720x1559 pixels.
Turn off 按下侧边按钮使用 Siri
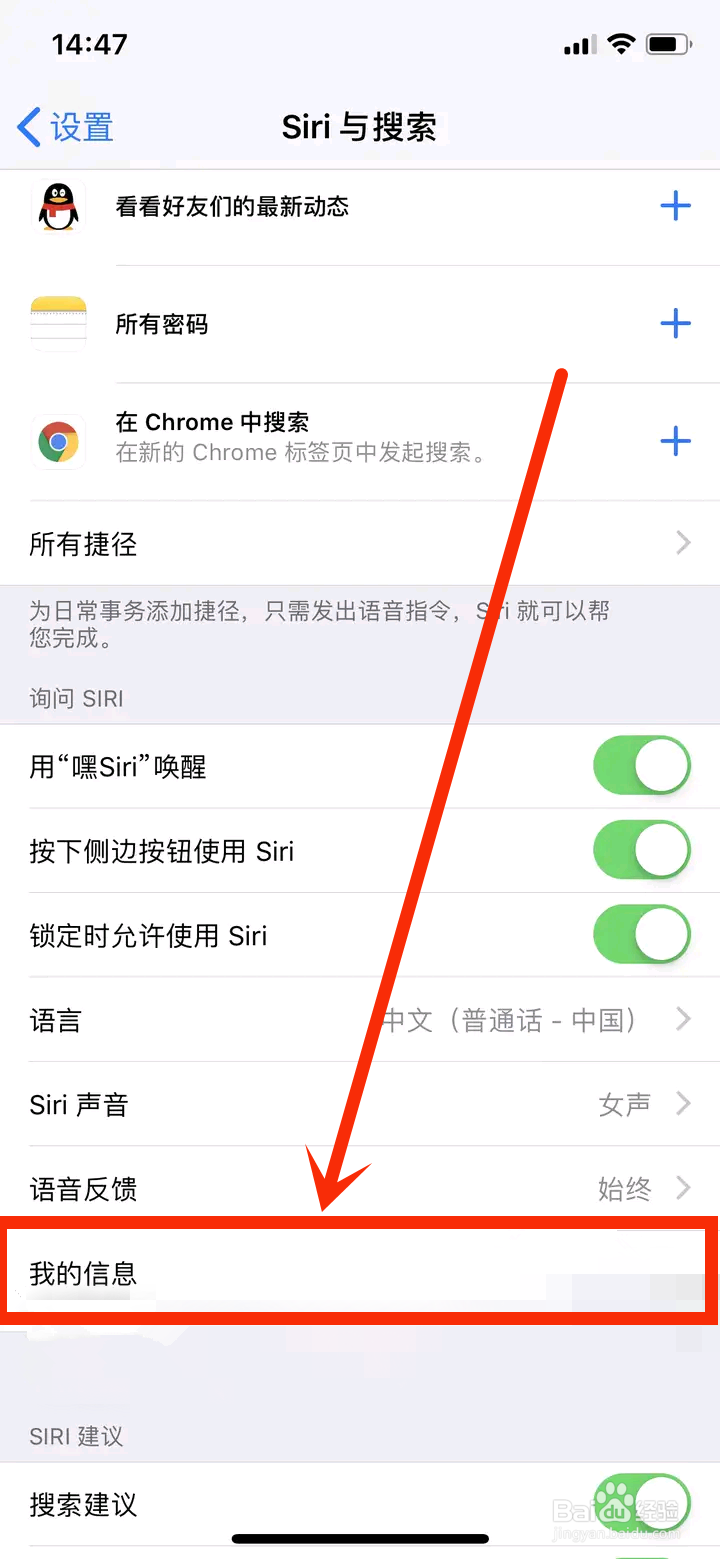coord(641,850)
